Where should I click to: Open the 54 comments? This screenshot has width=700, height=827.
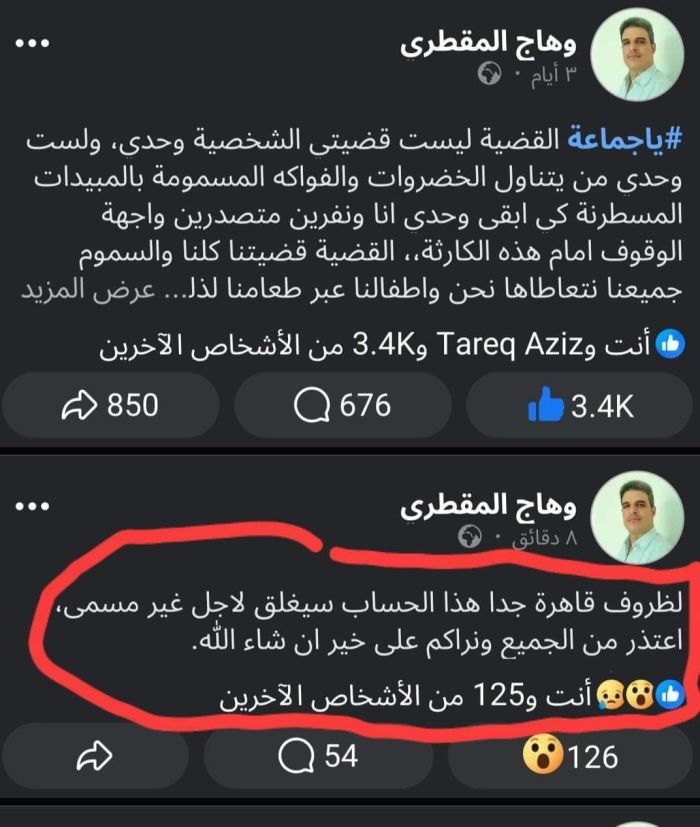click(x=318, y=757)
